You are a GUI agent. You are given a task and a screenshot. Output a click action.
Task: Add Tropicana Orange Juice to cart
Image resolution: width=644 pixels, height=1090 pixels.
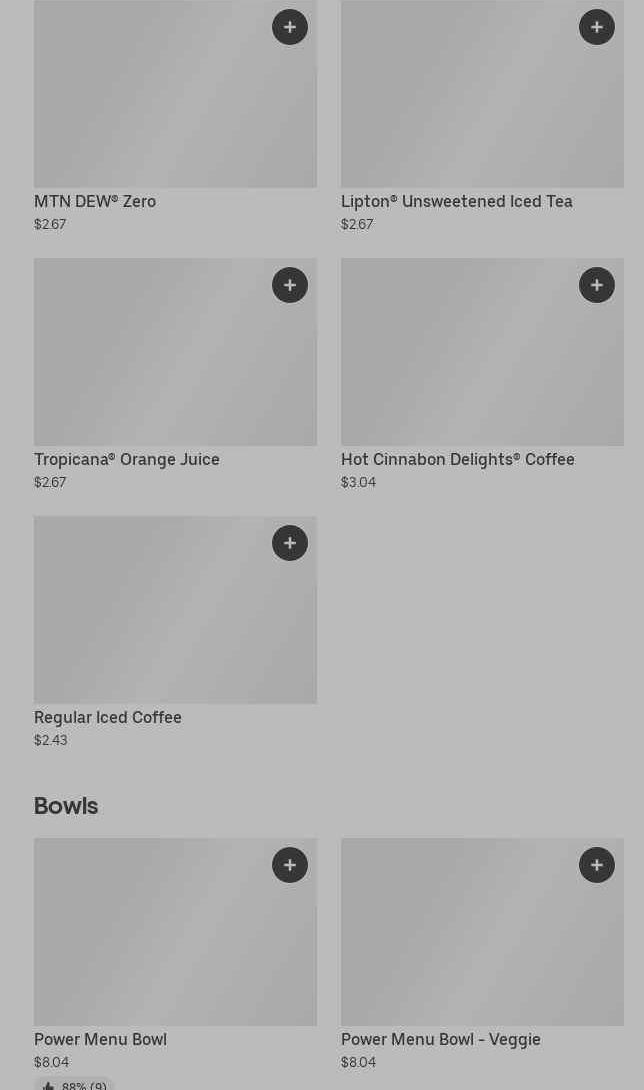pos(290,285)
